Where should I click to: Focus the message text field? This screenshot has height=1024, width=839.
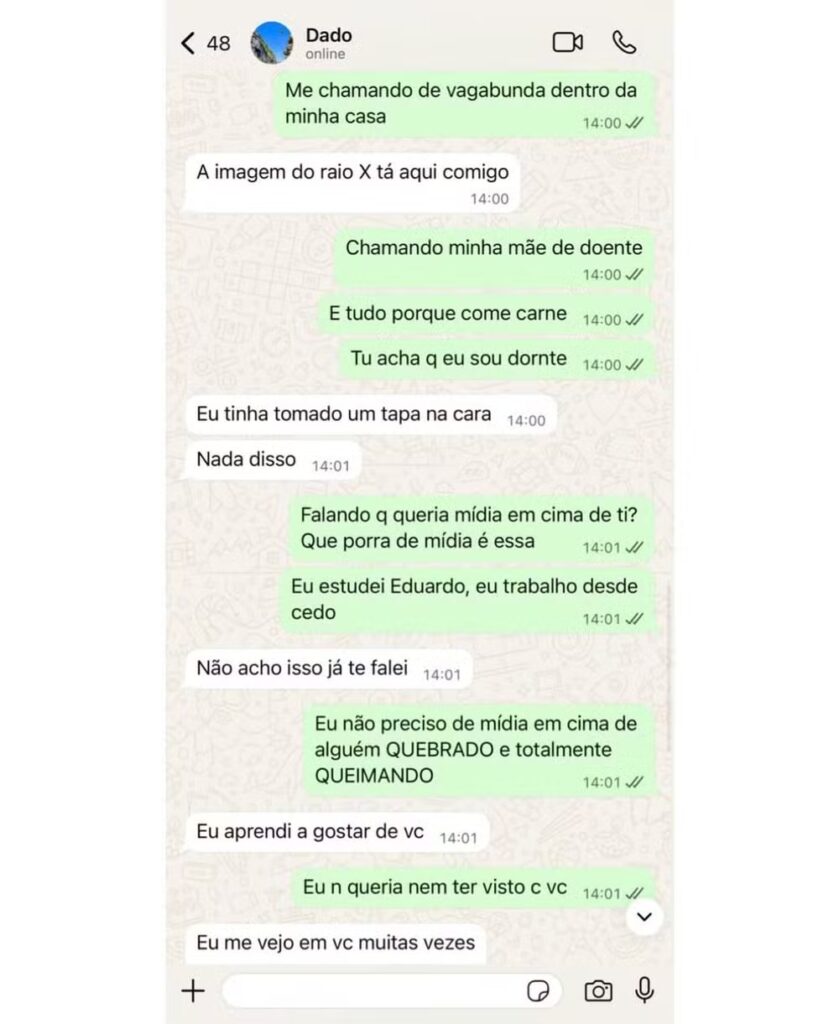(x=370, y=990)
